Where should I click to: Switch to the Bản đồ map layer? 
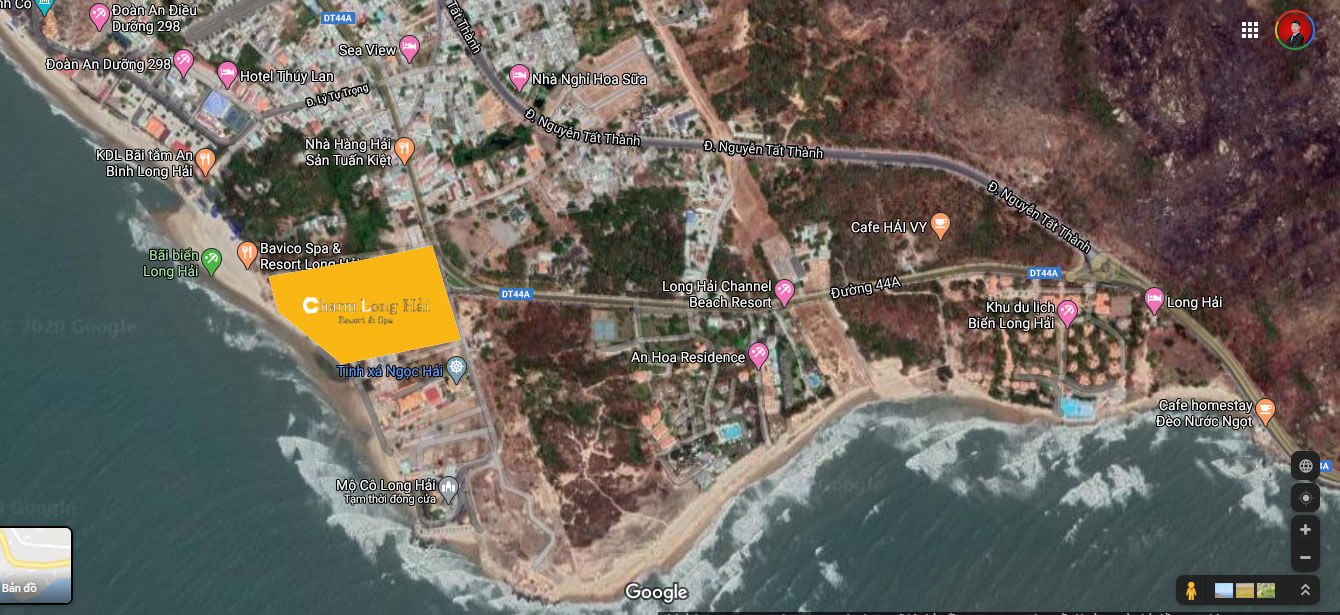tap(36, 565)
